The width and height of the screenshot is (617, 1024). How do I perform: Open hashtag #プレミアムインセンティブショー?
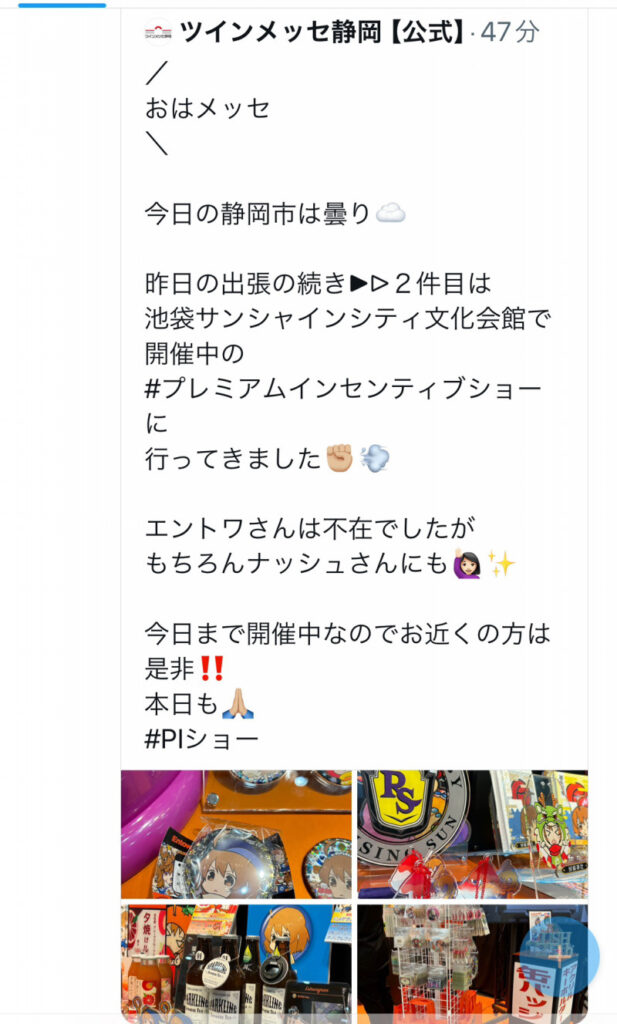coord(343,389)
